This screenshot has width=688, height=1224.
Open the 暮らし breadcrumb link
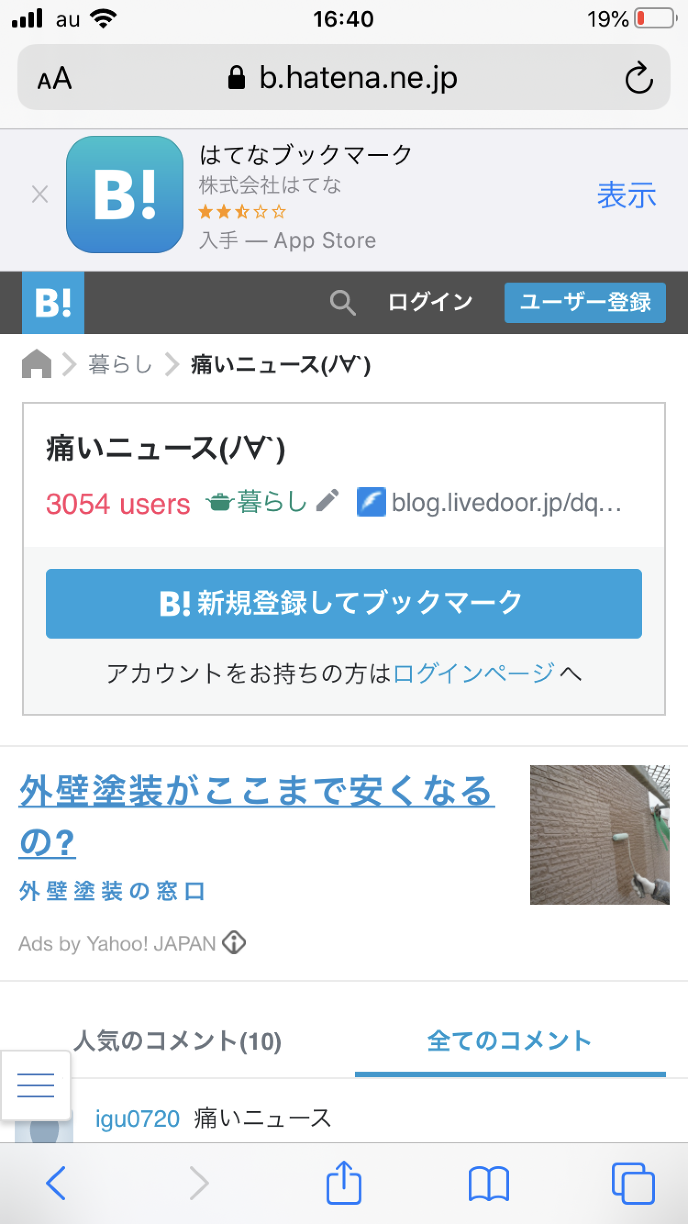pos(120,365)
